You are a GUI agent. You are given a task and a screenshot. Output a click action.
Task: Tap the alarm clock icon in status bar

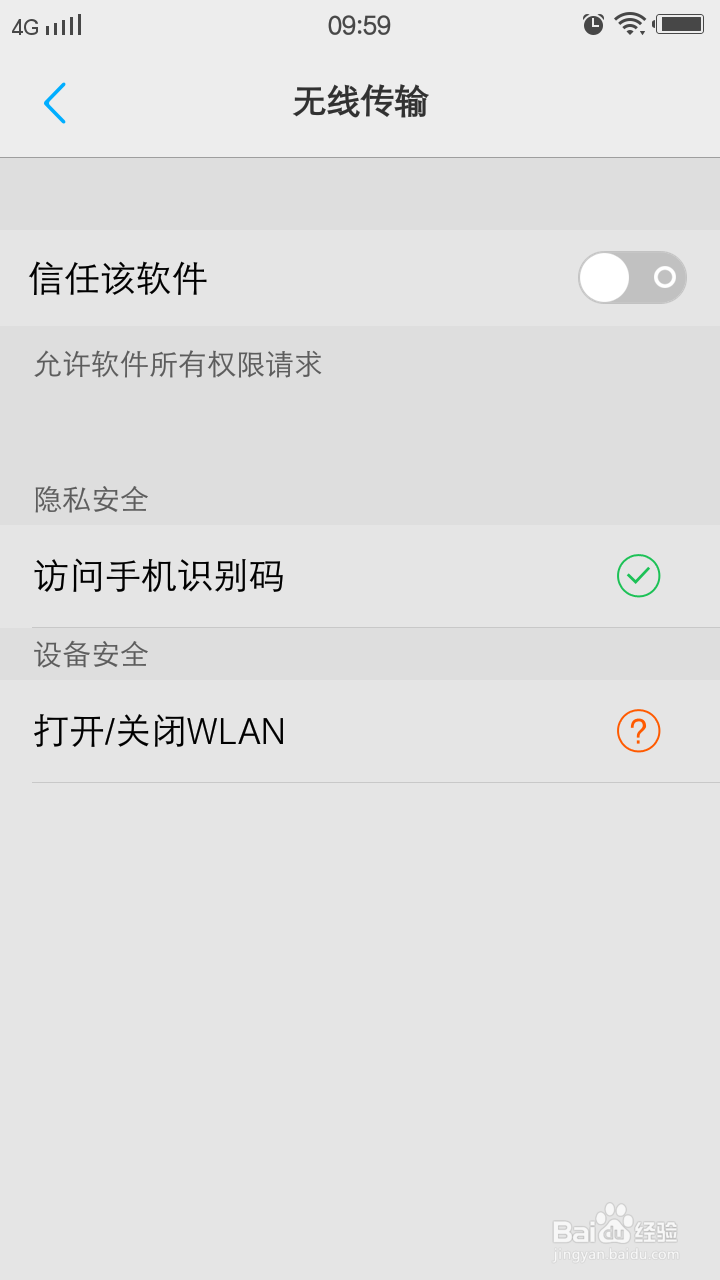pos(593,25)
